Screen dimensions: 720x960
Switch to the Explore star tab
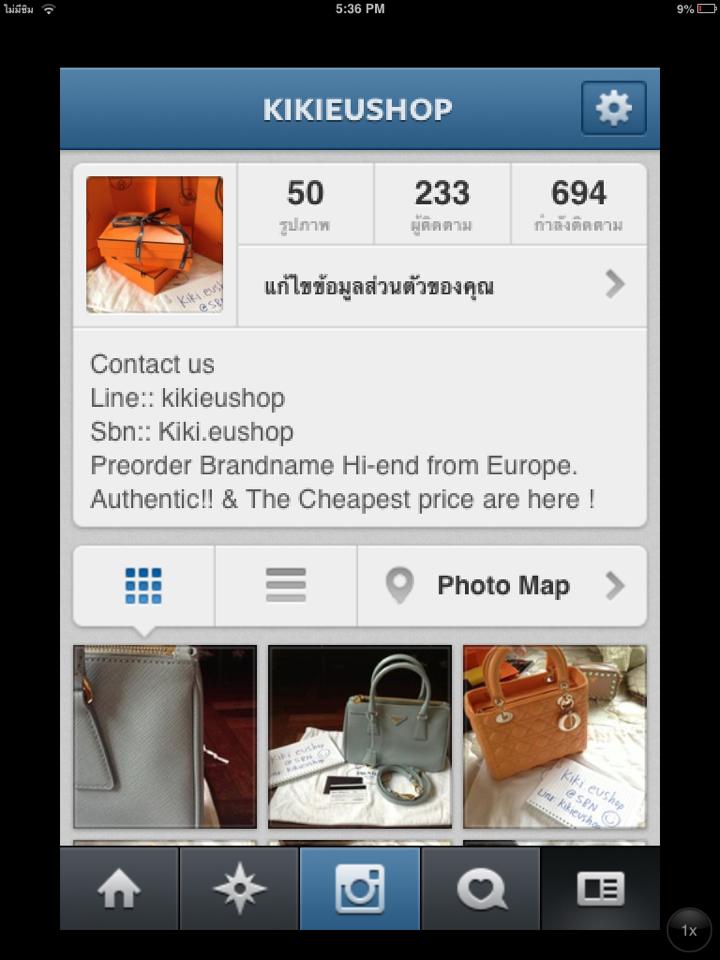coord(239,889)
